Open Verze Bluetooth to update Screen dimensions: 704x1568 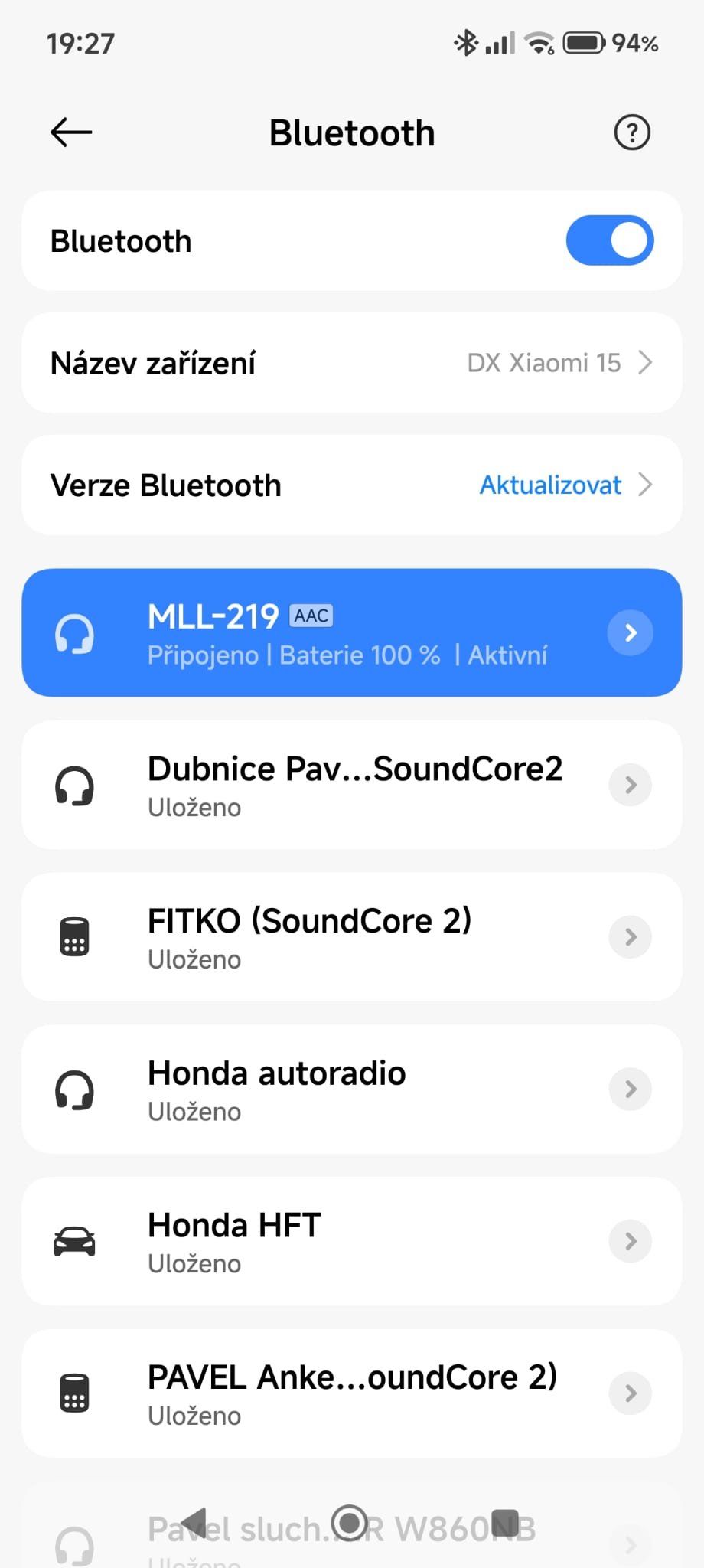[351, 485]
